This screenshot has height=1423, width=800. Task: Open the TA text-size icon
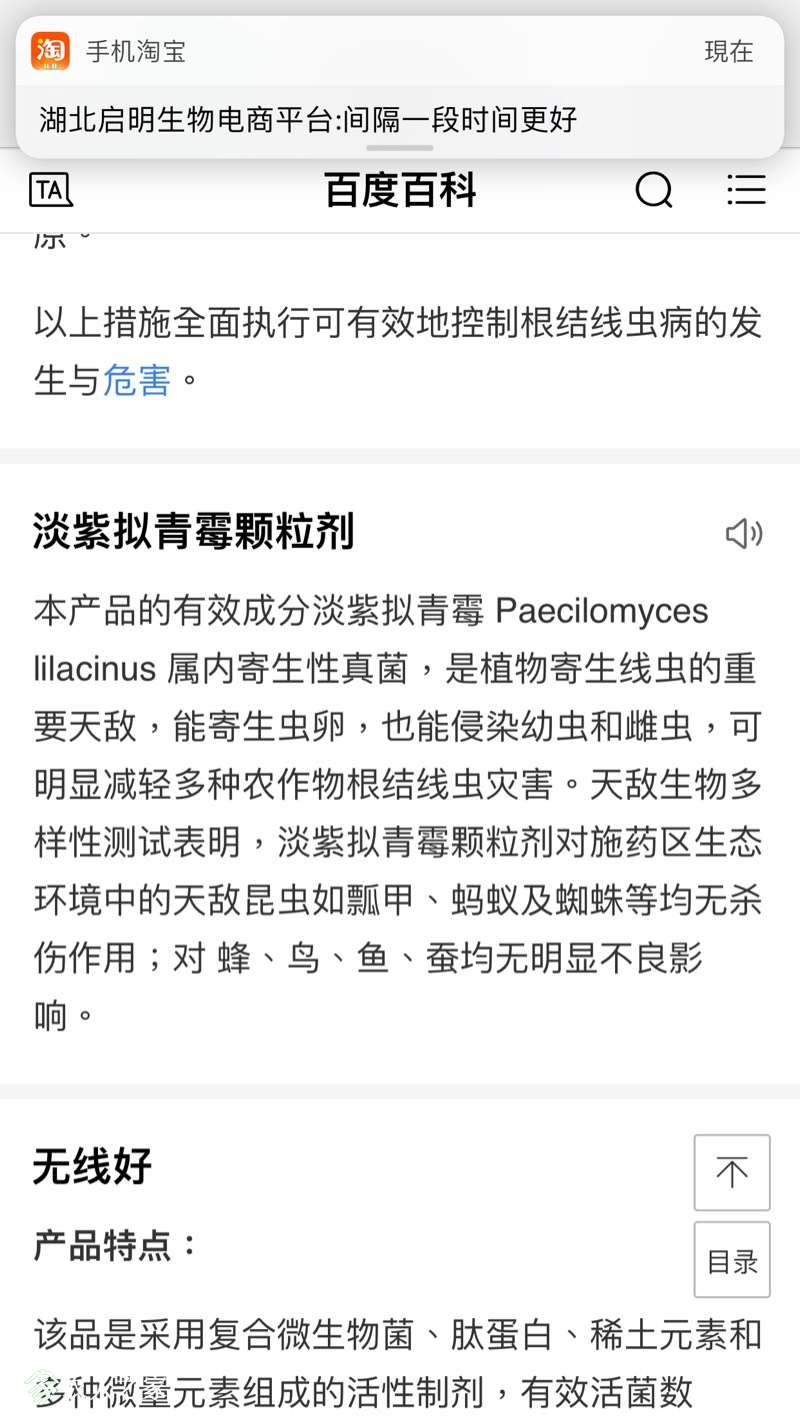coord(50,190)
